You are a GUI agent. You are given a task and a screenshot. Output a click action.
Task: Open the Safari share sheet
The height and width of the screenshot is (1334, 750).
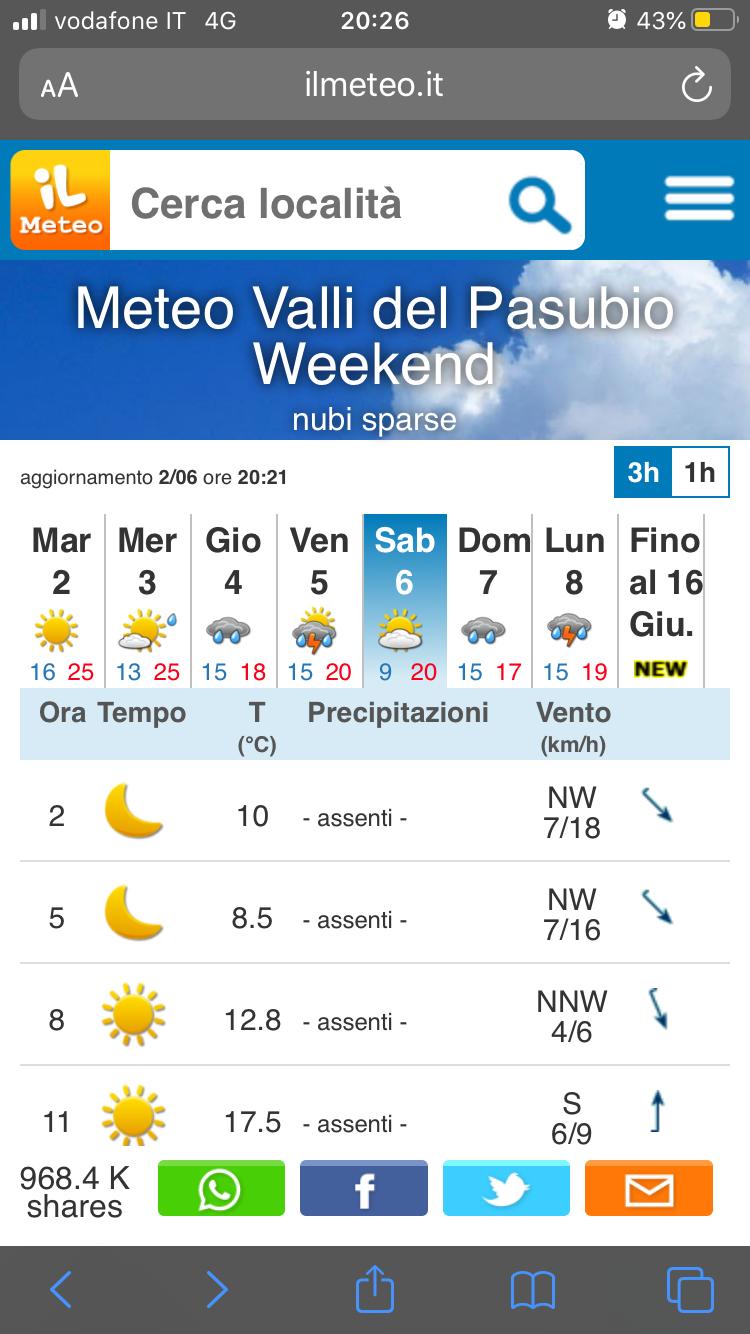(375, 1288)
